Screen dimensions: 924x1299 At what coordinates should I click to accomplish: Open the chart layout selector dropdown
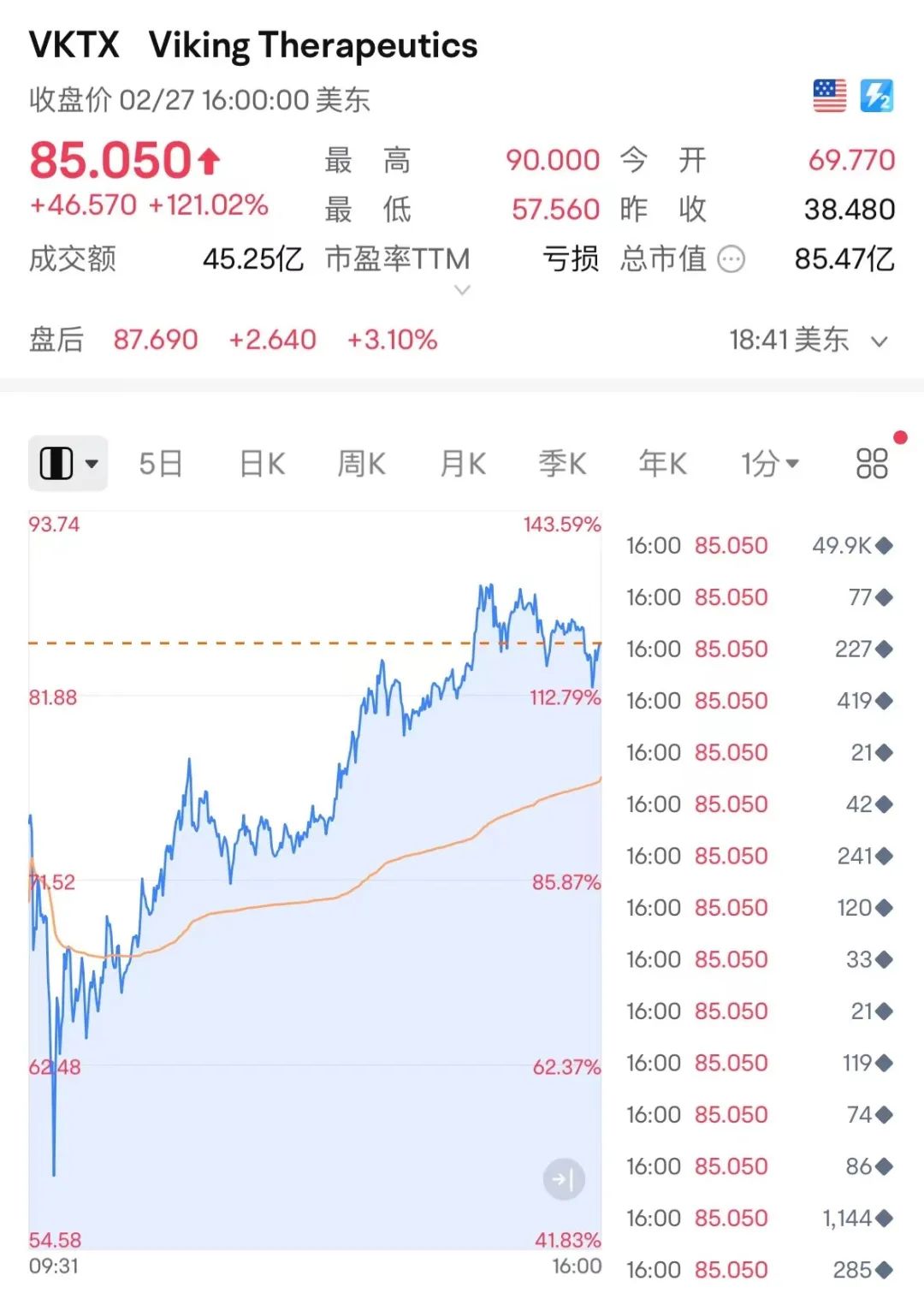click(x=68, y=464)
